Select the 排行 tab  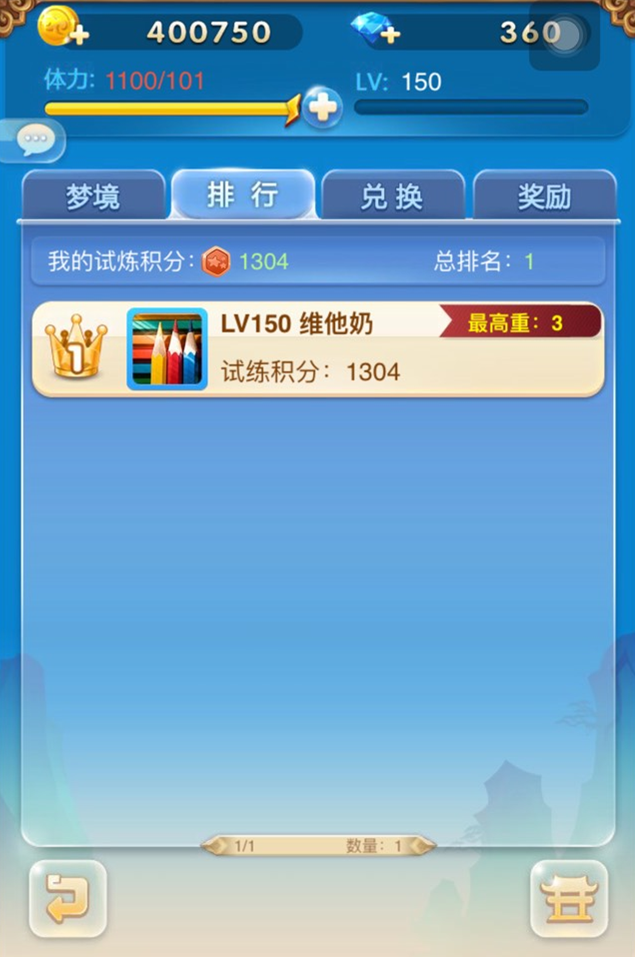point(243,195)
